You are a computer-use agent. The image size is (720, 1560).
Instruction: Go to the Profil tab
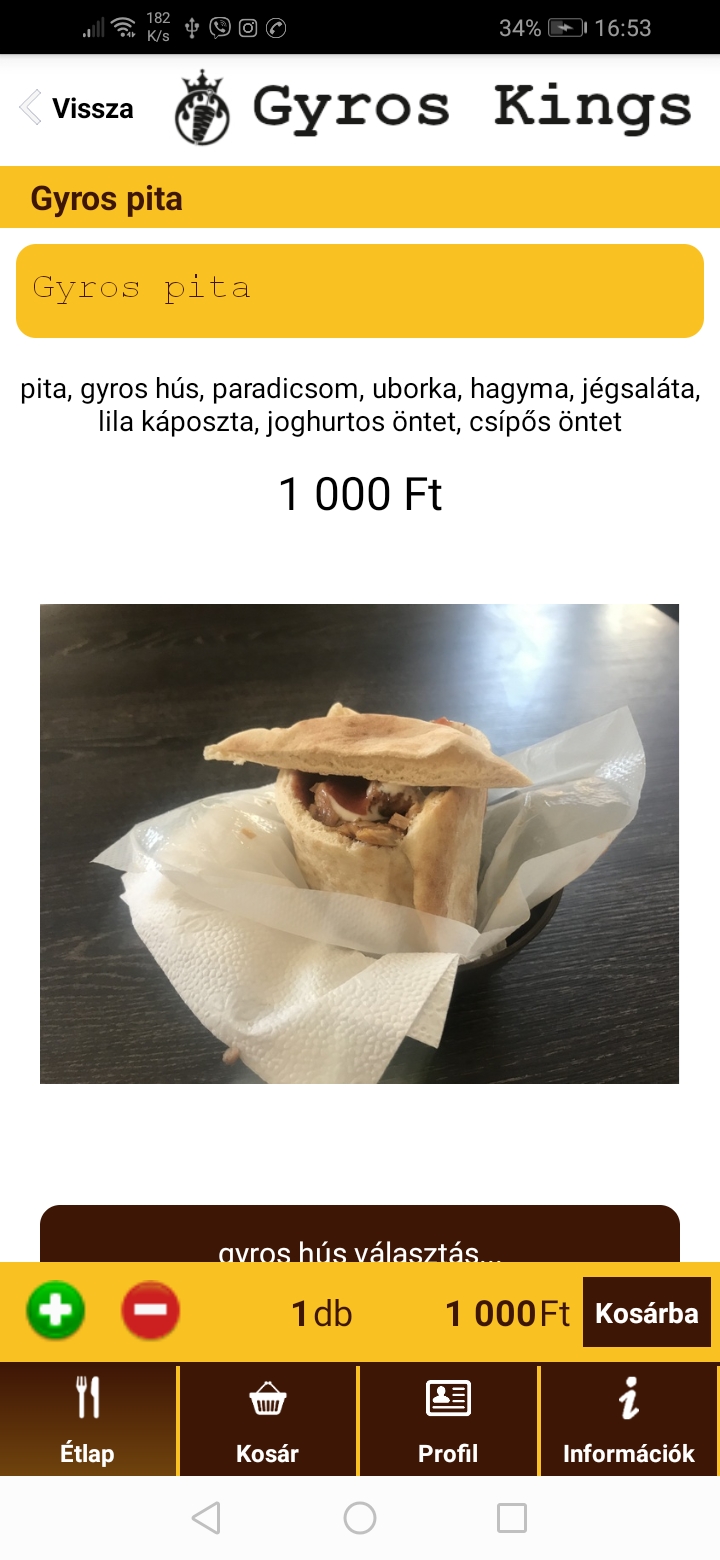(x=448, y=1420)
